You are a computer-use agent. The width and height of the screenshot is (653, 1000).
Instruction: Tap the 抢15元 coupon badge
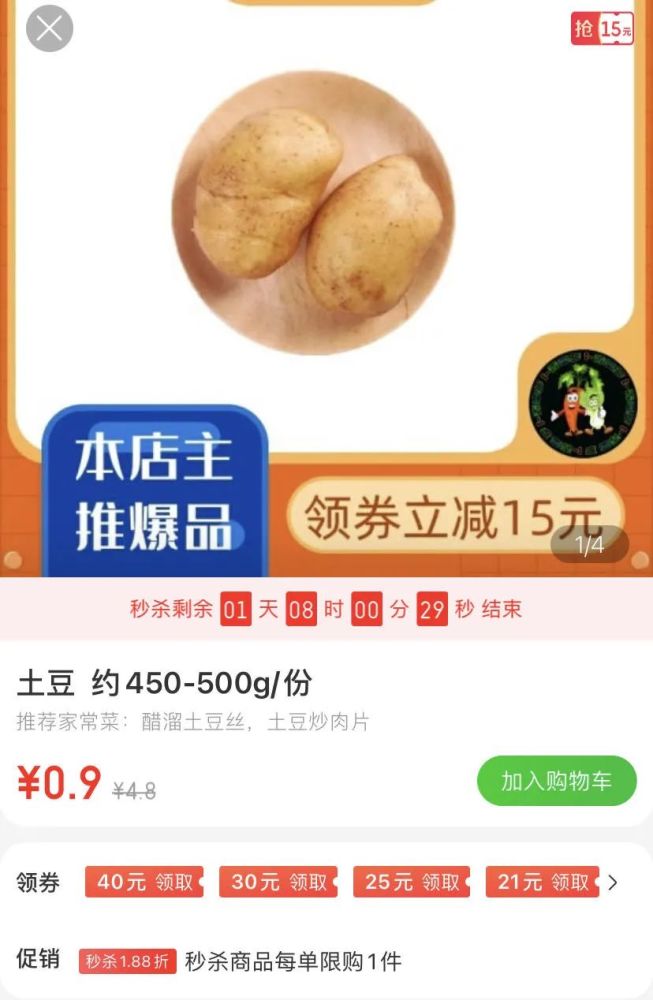[602, 29]
